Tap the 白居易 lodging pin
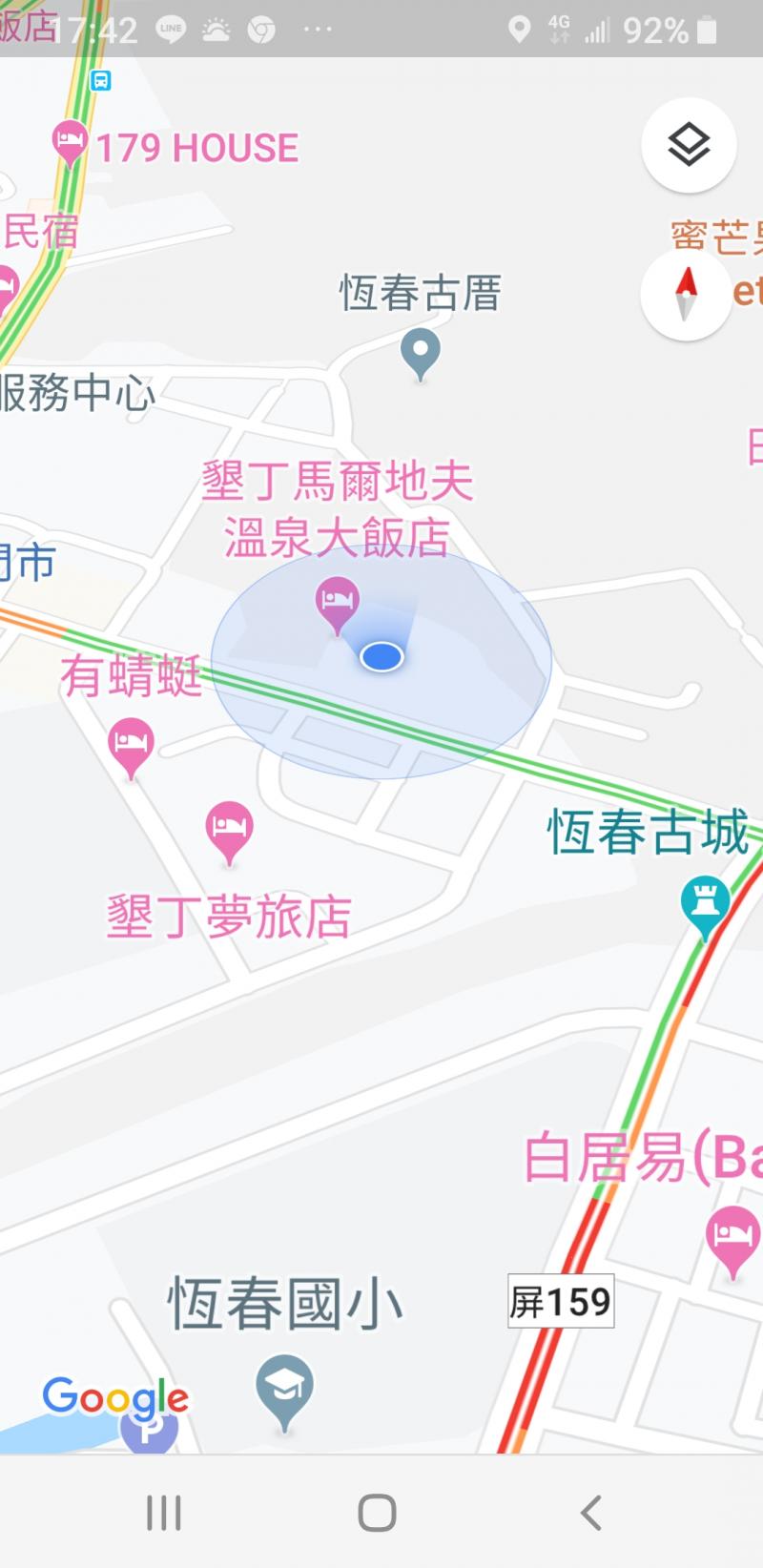The width and height of the screenshot is (763, 1568). click(x=732, y=1237)
